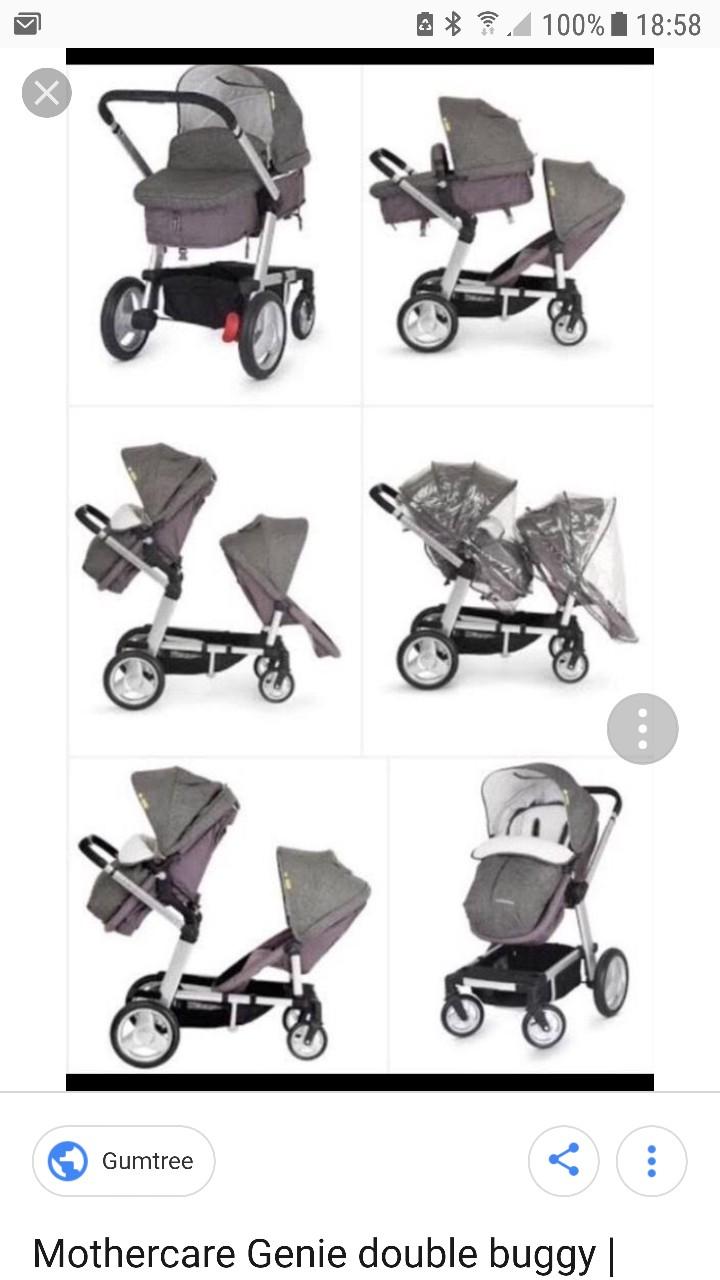720x1280 pixels.
Task: View the pushchair collage image
Action: [360, 570]
